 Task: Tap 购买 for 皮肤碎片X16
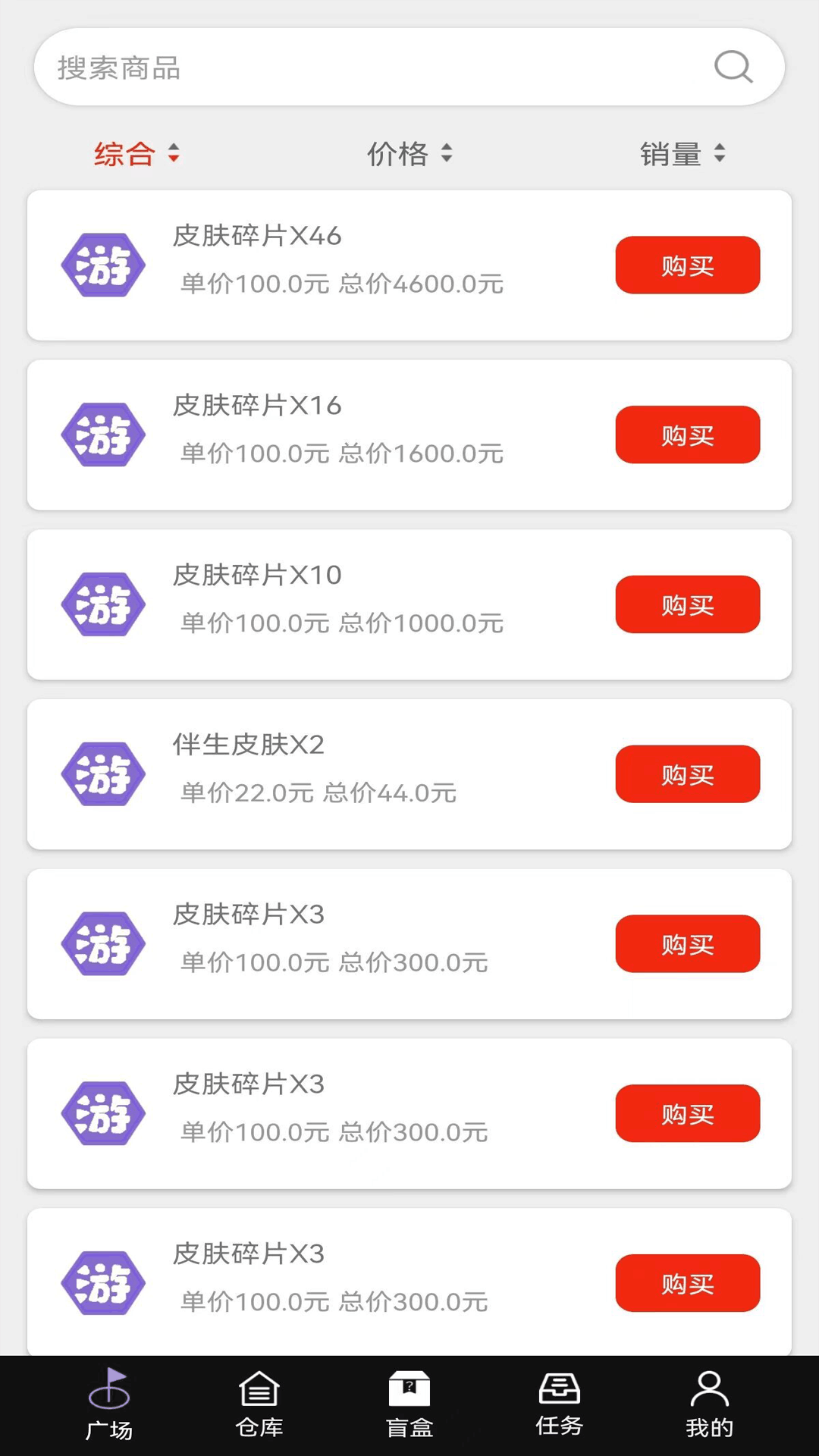[687, 435]
